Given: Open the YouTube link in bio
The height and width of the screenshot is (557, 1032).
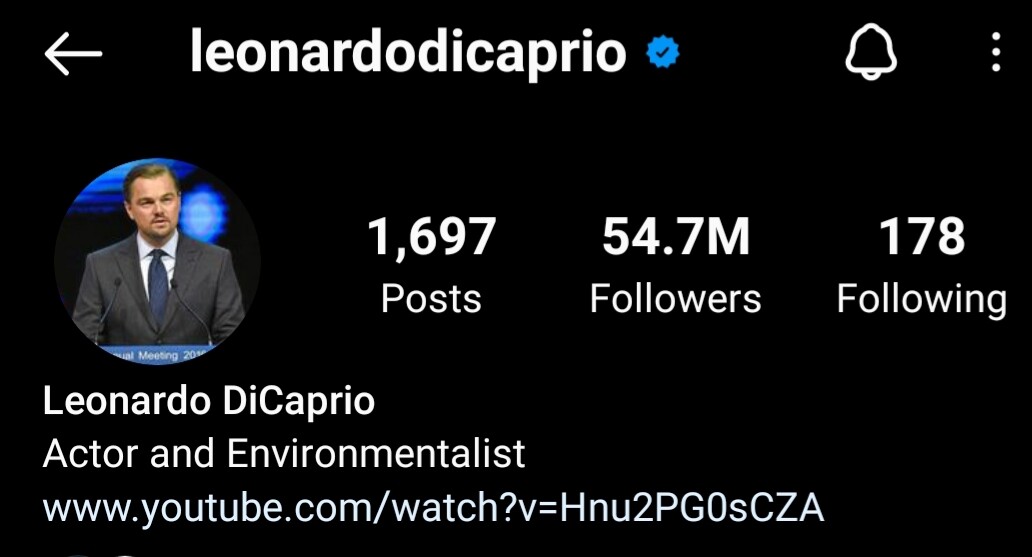Looking at the screenshot, I should coord(433,508).
